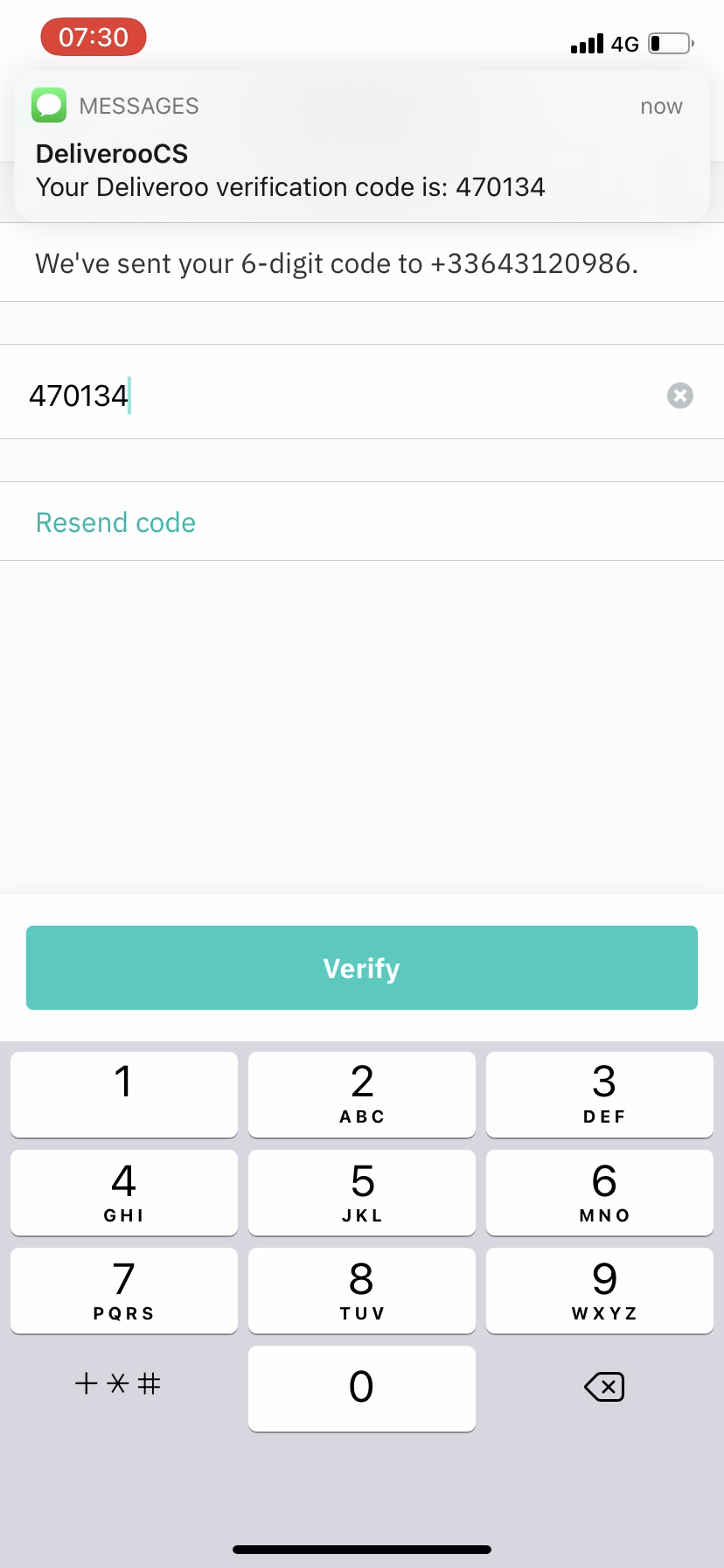Tap the Messages app icon in notification
This screenshot has width=724, height=1568.
[x=48, y=105]
